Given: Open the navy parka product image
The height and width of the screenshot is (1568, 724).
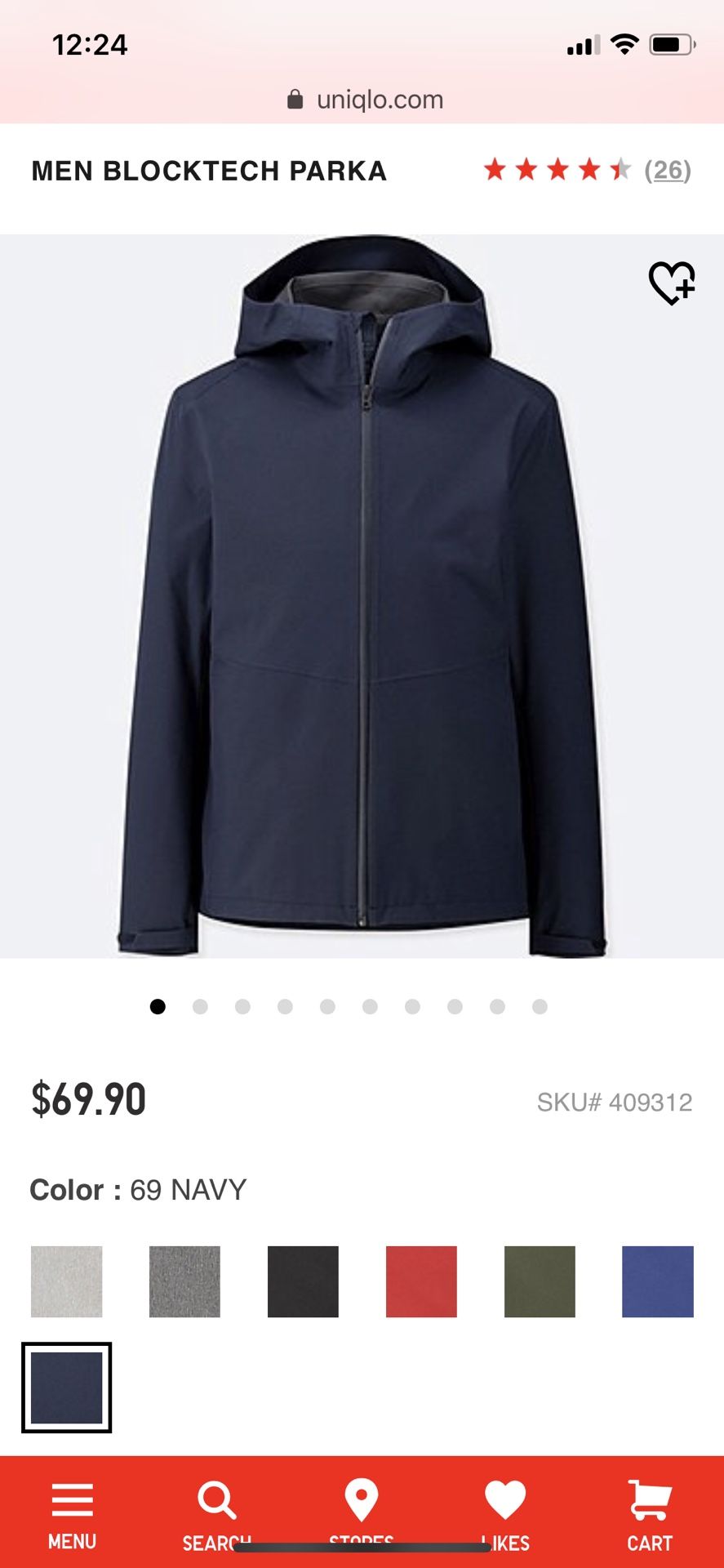Looking at the screenshot, I should 362,596.
